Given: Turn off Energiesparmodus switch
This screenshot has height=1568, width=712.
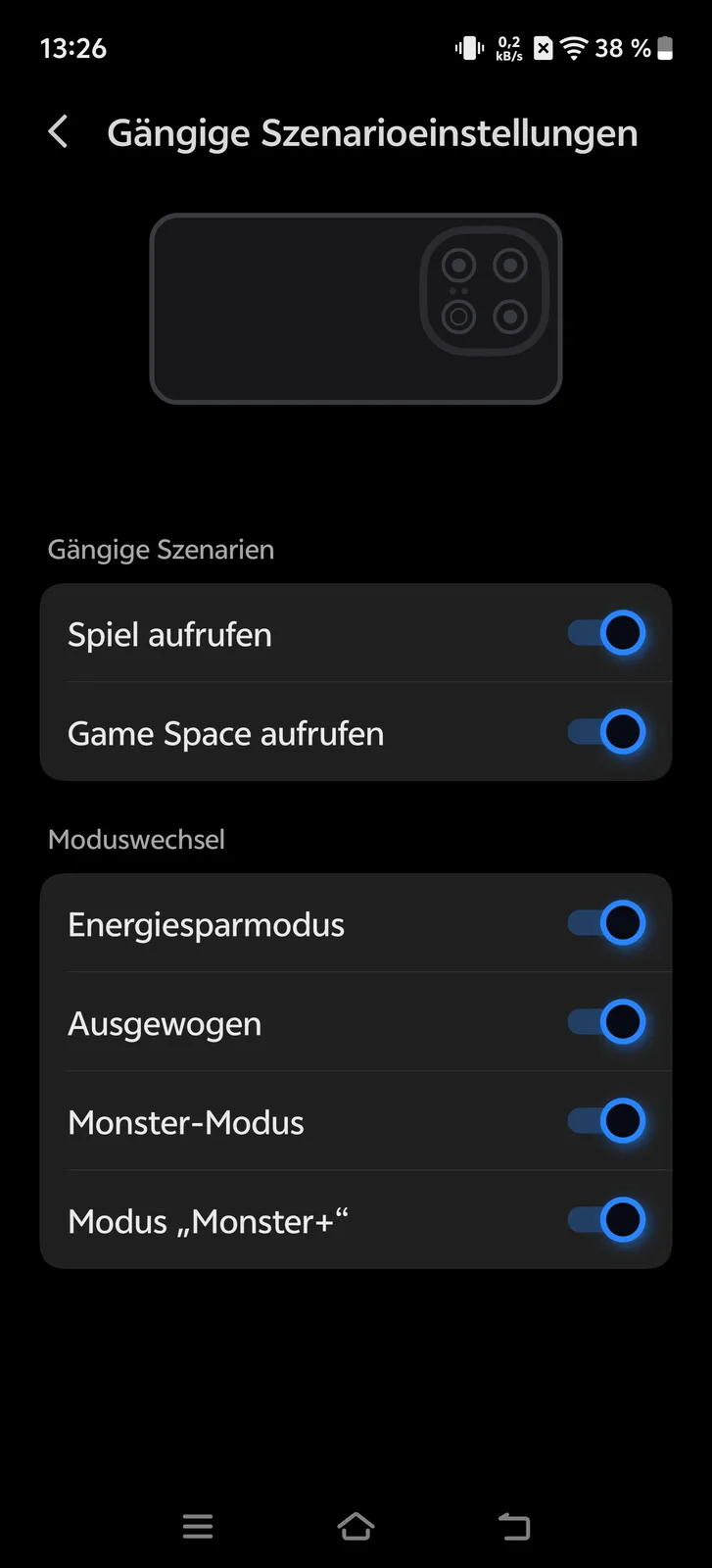Looking at the screenshot, I should (x=606, y=923).
